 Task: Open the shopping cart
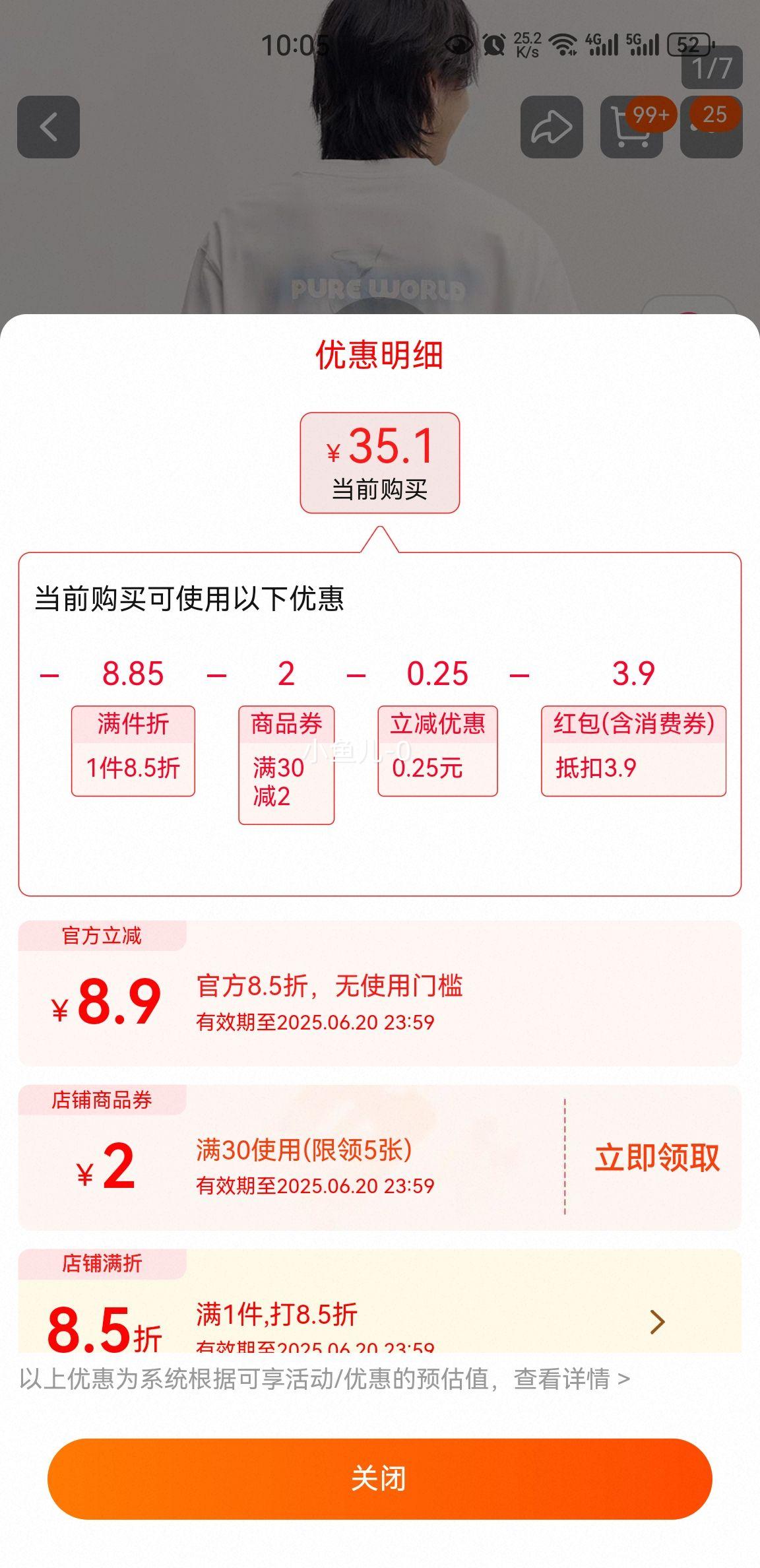[x=631, y=127]
